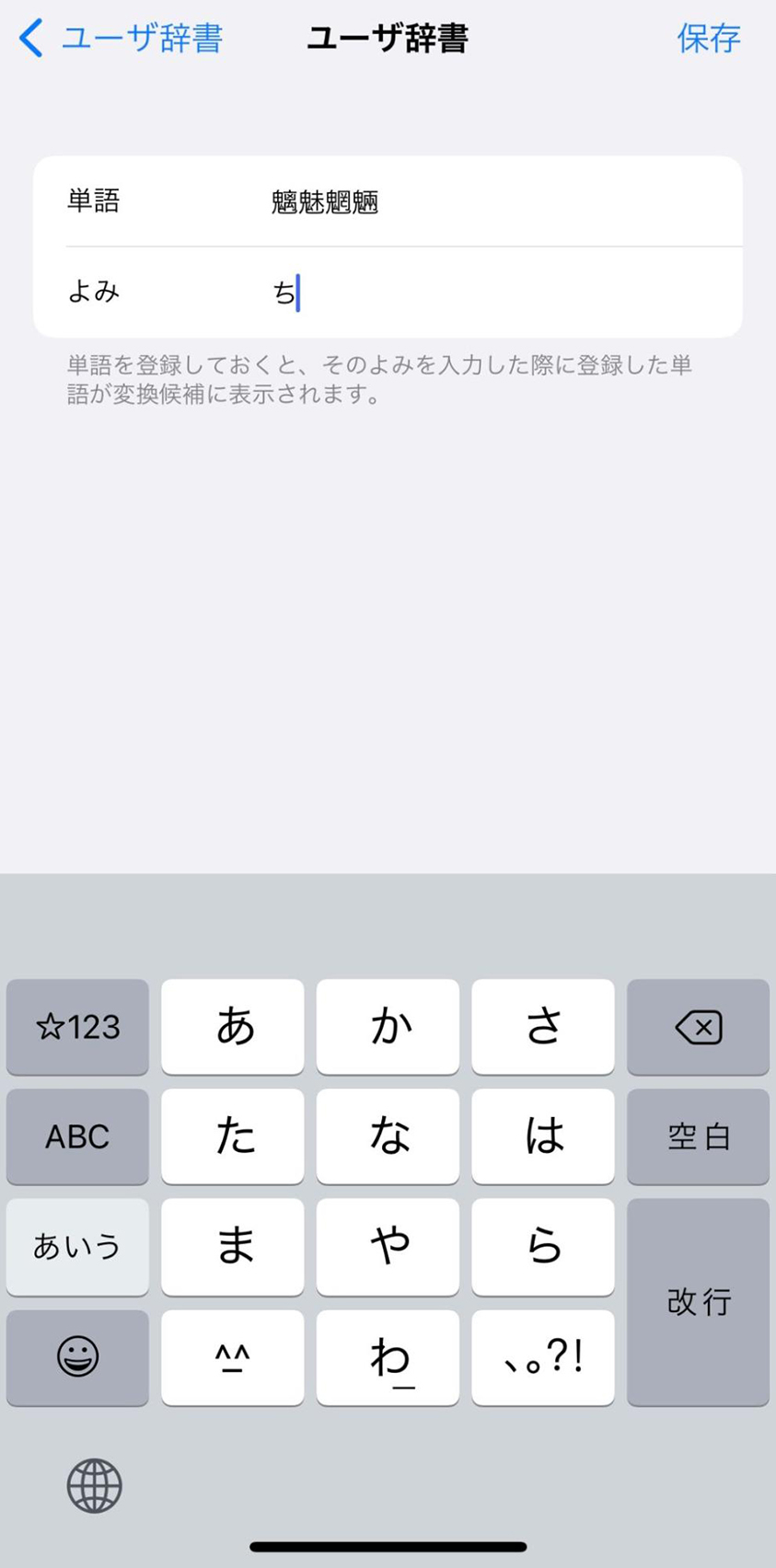776x1568 pixels.
Task: Delete a character with backspace key
Action: (x=698, y=1026)
